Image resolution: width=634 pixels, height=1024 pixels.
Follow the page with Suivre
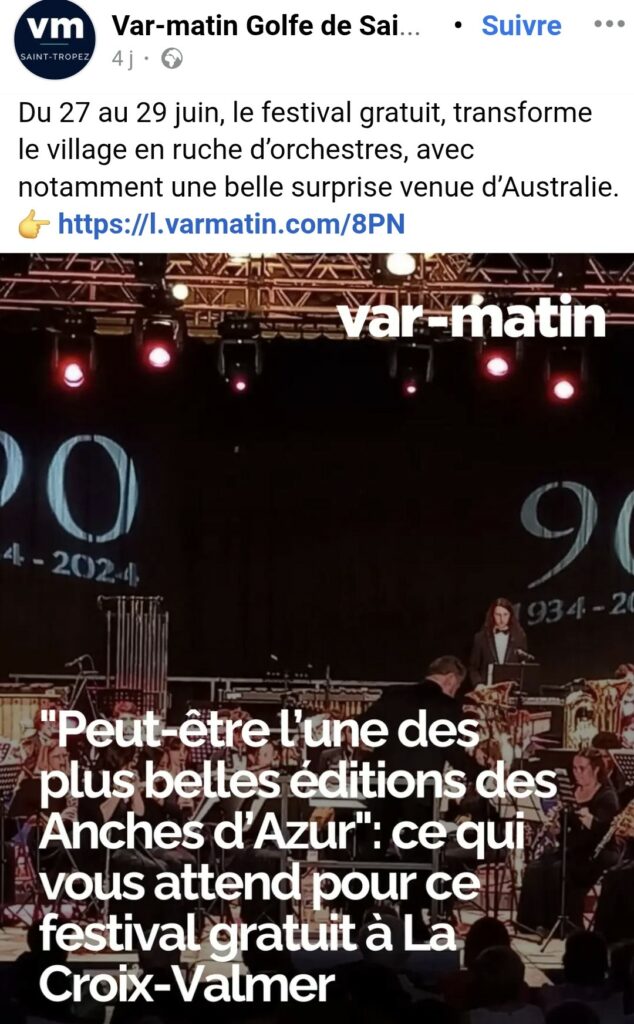point(521,26)
